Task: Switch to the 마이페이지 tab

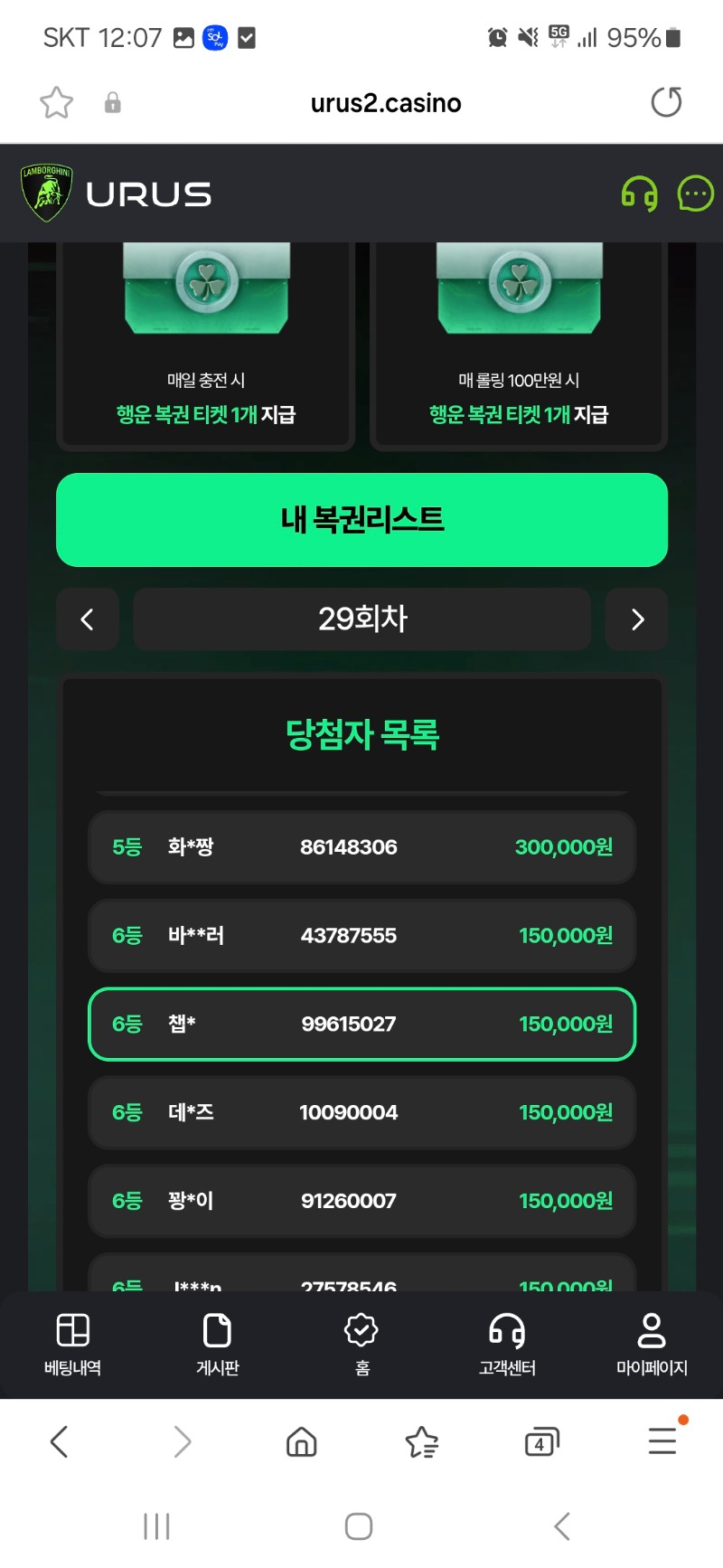Action: tap(651, 1344)
